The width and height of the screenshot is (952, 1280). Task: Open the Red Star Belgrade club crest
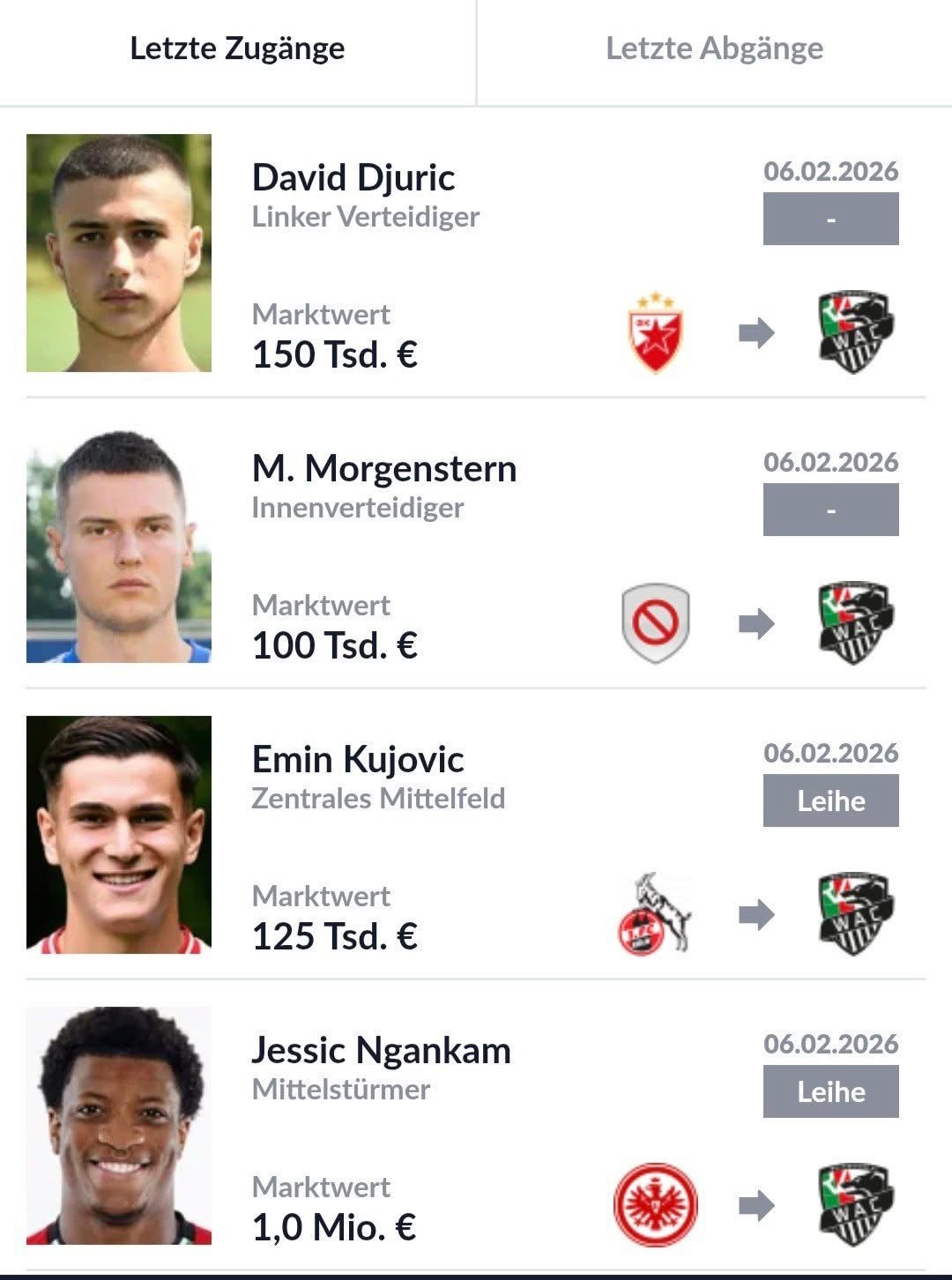(x=656, y=332)
